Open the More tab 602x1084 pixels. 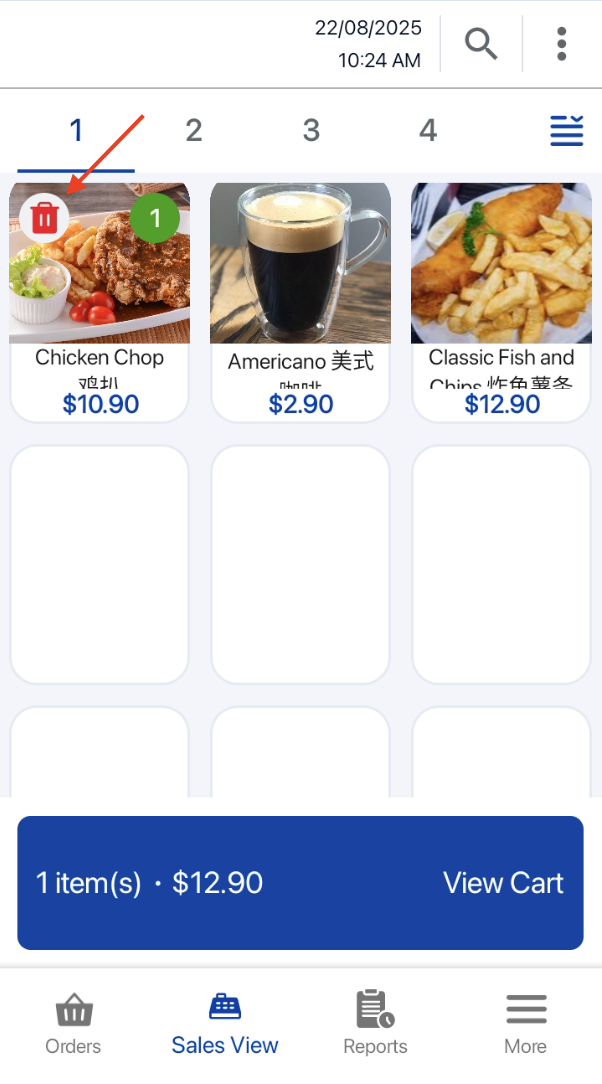coord(525,1024)
